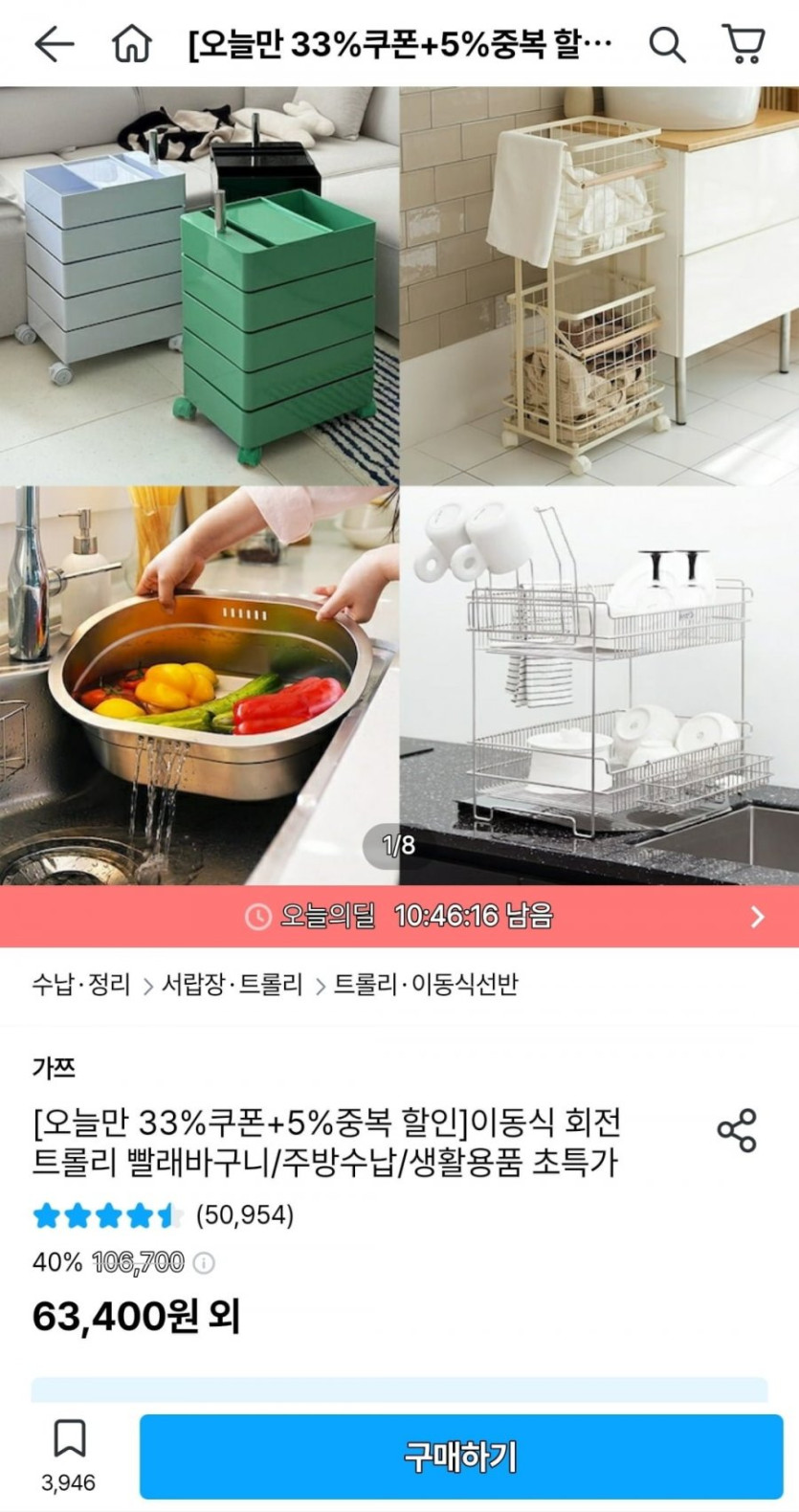Tap the 구매하기 purchase button
This screenshot has height=1512, width=799.
pos(461,1456)
